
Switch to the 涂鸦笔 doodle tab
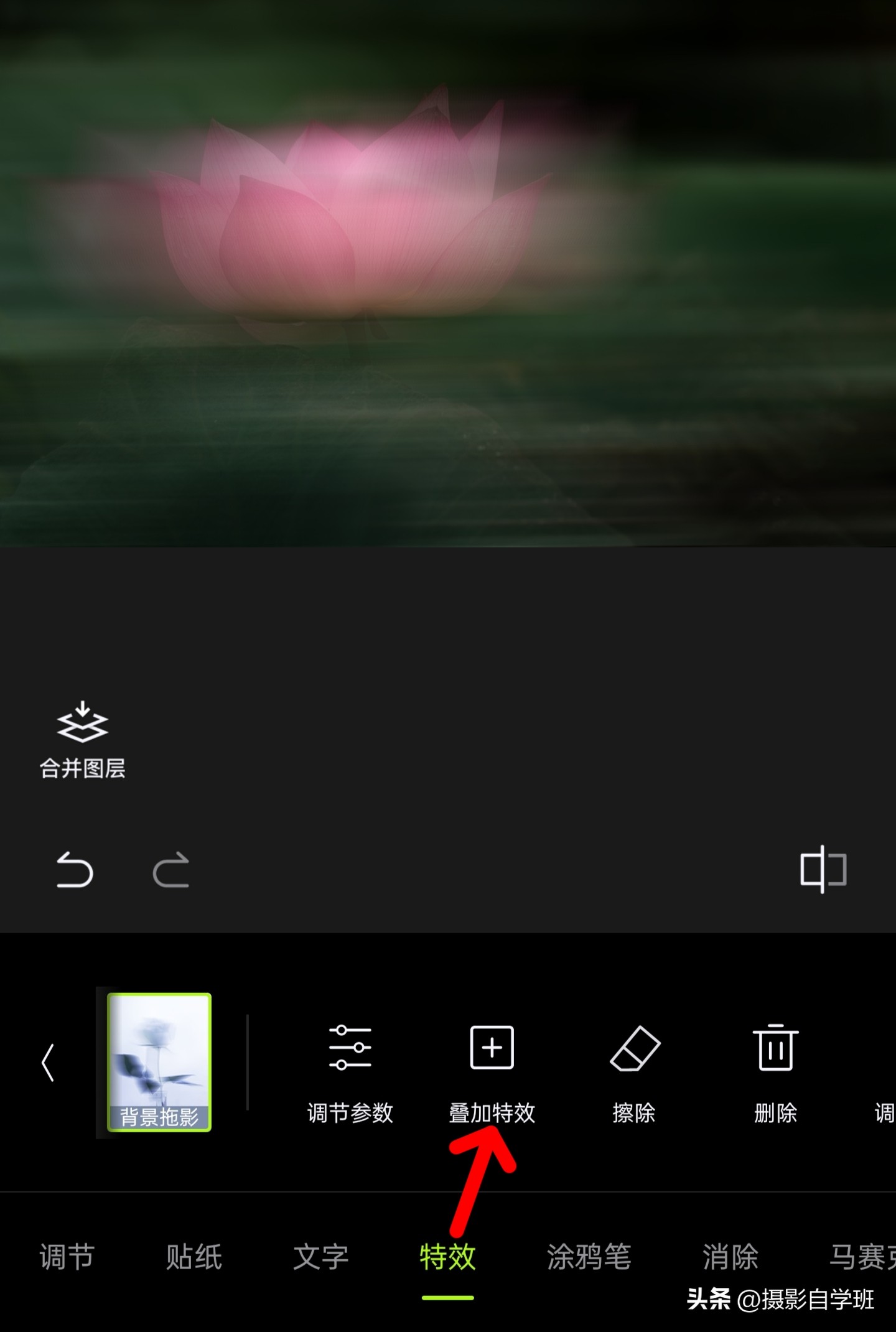pyautogui.click(x=589, y=1257)
